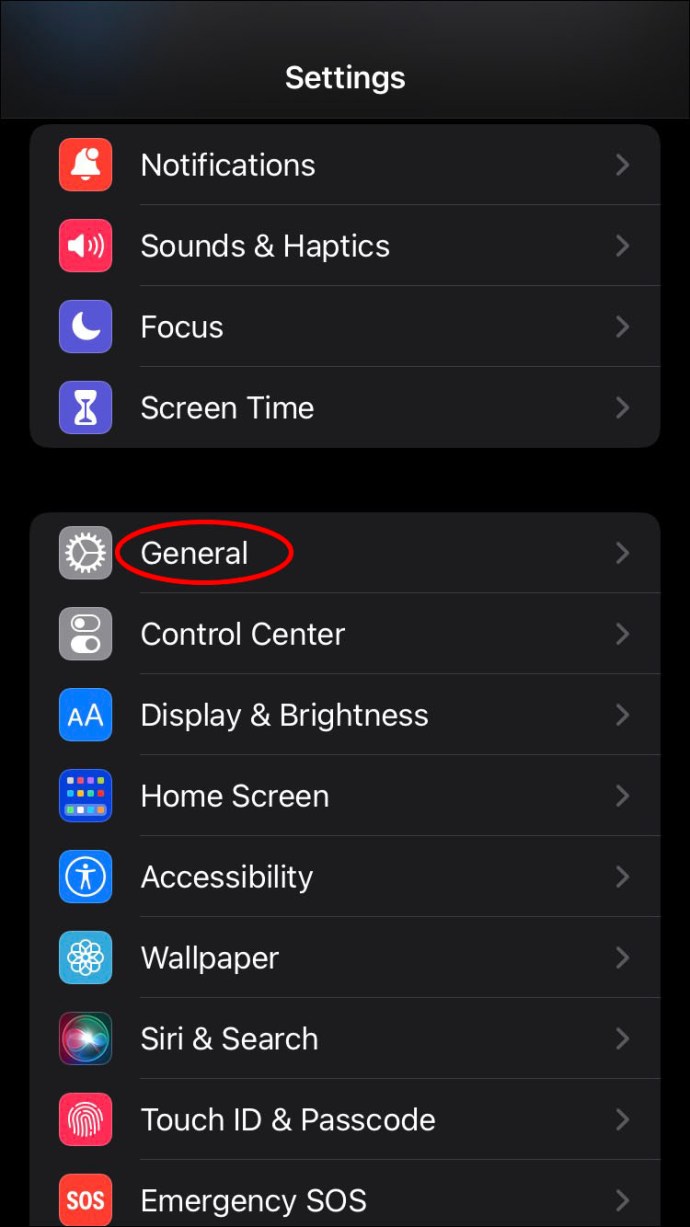Image resolution: width=690 pixels, height=1227 pixels.
Task: Open Touch ID & Passcode
Action: pyautogui.click(x=345, y=1120)
